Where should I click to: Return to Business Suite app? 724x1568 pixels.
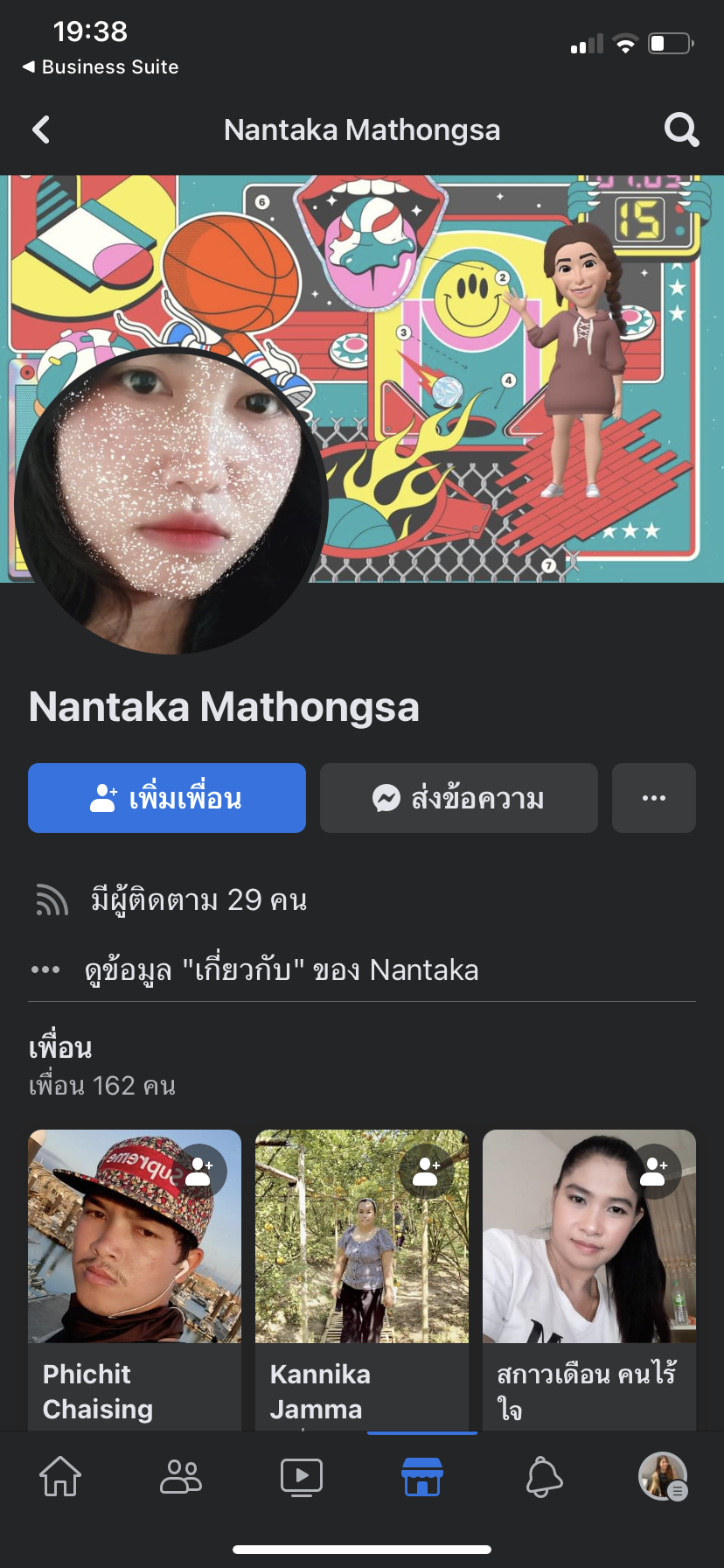101,67
